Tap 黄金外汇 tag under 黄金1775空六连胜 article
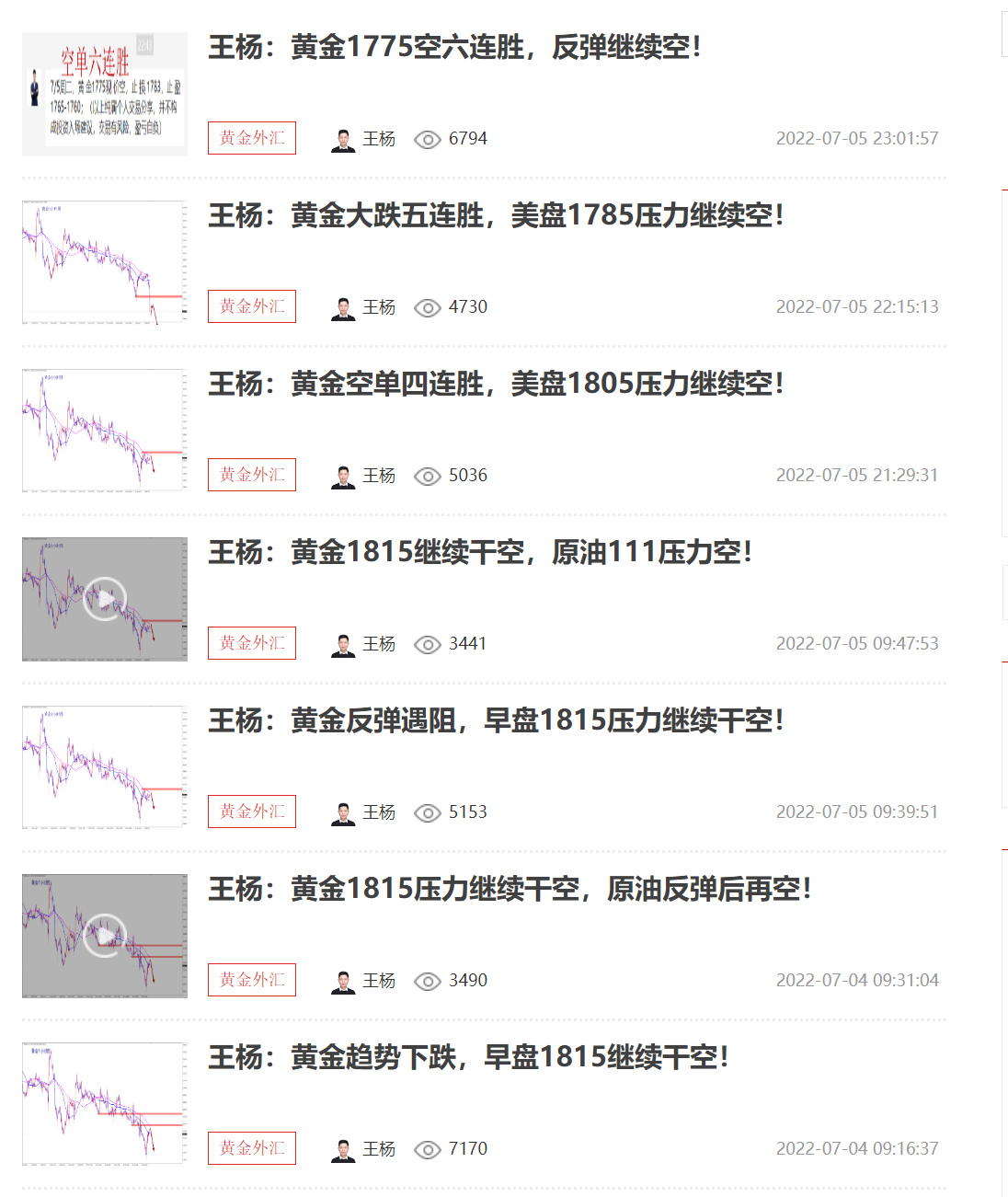Screen dimensions: 1008x1197 tap(252, 138)
